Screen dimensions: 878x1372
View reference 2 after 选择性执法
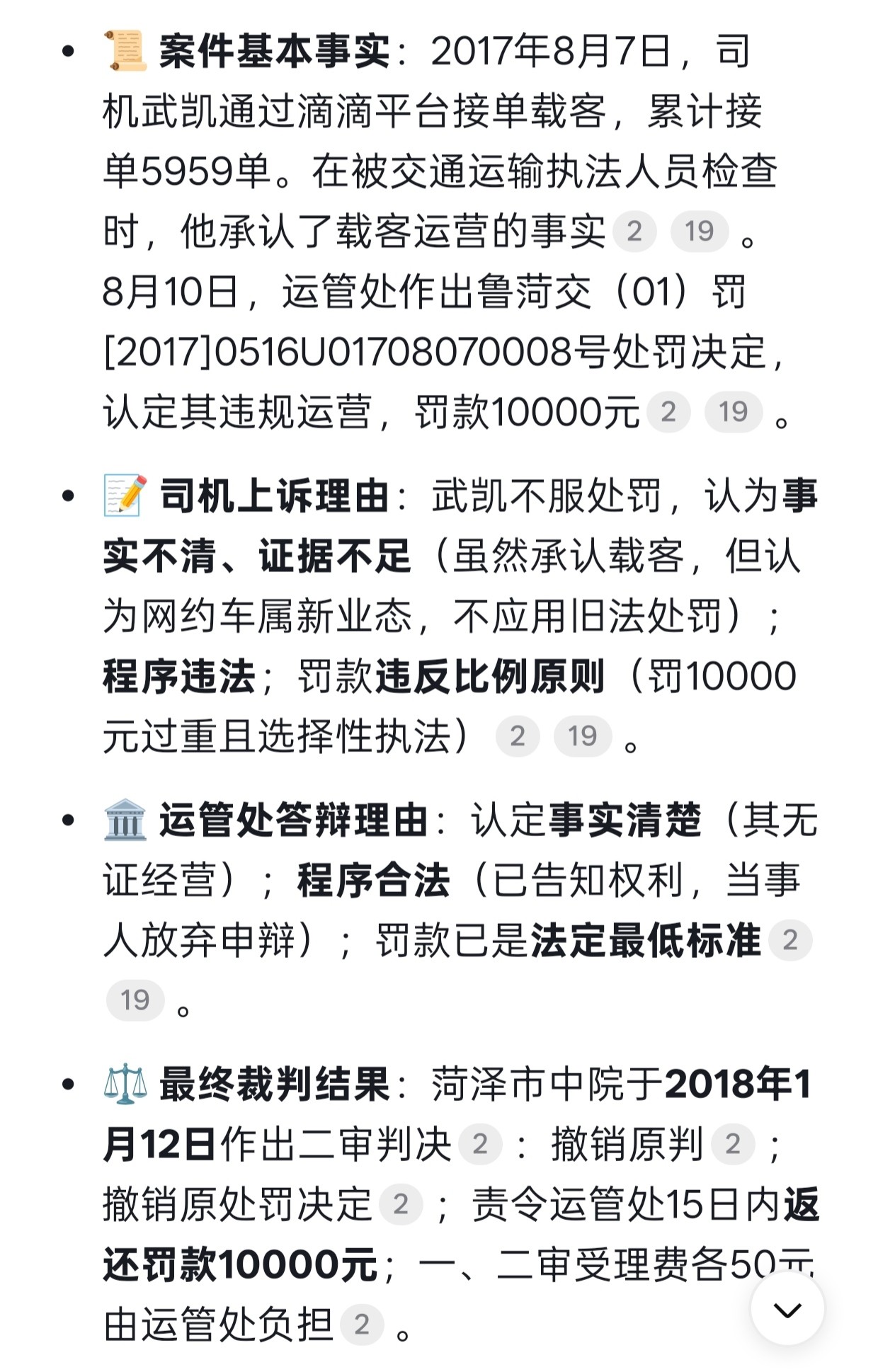tap(518, 736)
